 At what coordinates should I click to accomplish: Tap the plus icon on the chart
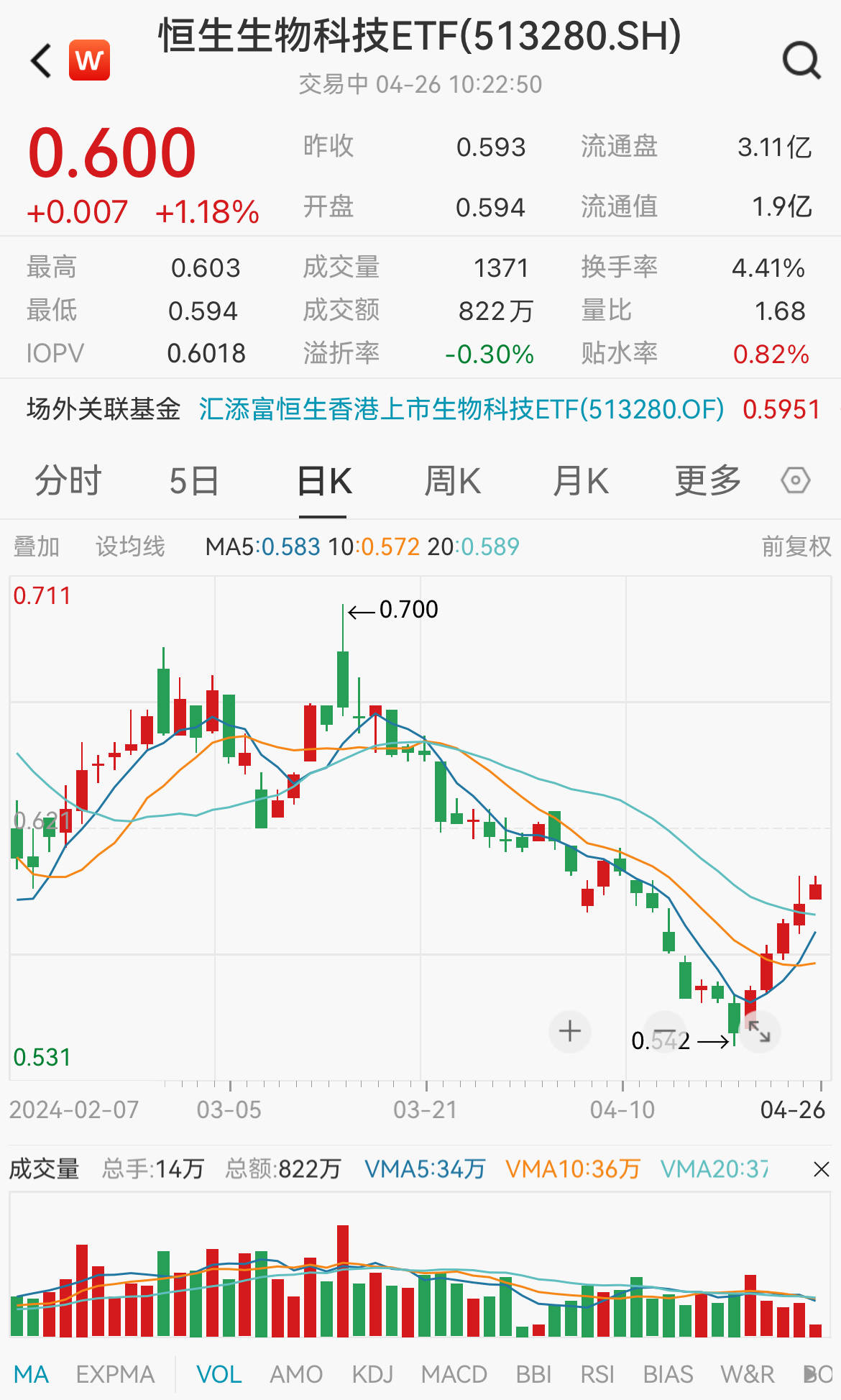pos(569,1031)
